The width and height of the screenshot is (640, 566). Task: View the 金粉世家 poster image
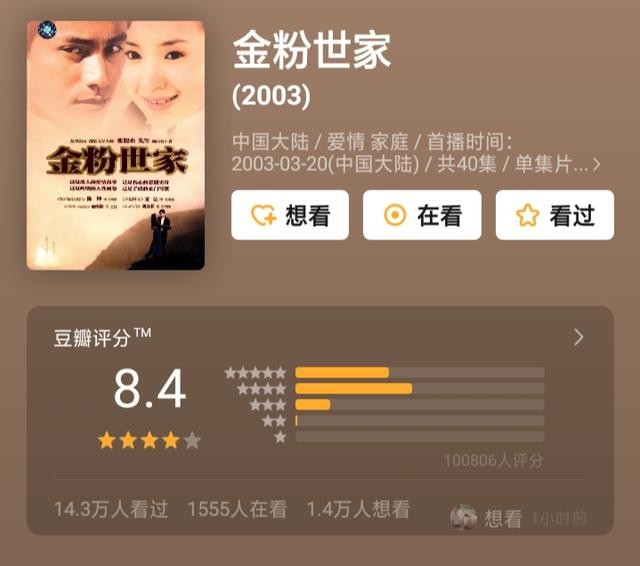[x=115, y=146]
